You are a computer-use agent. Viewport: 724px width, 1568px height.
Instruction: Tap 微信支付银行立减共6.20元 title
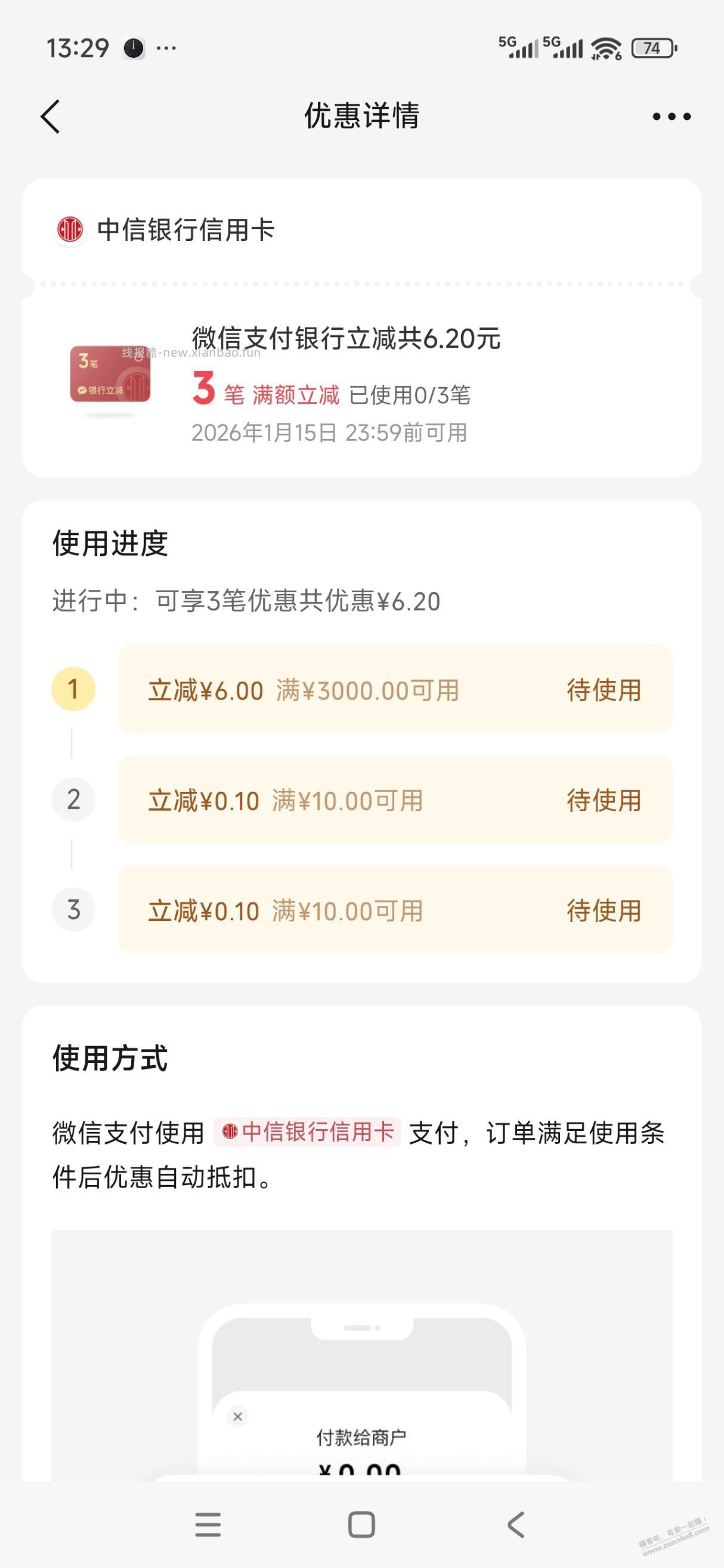point(344,342)
